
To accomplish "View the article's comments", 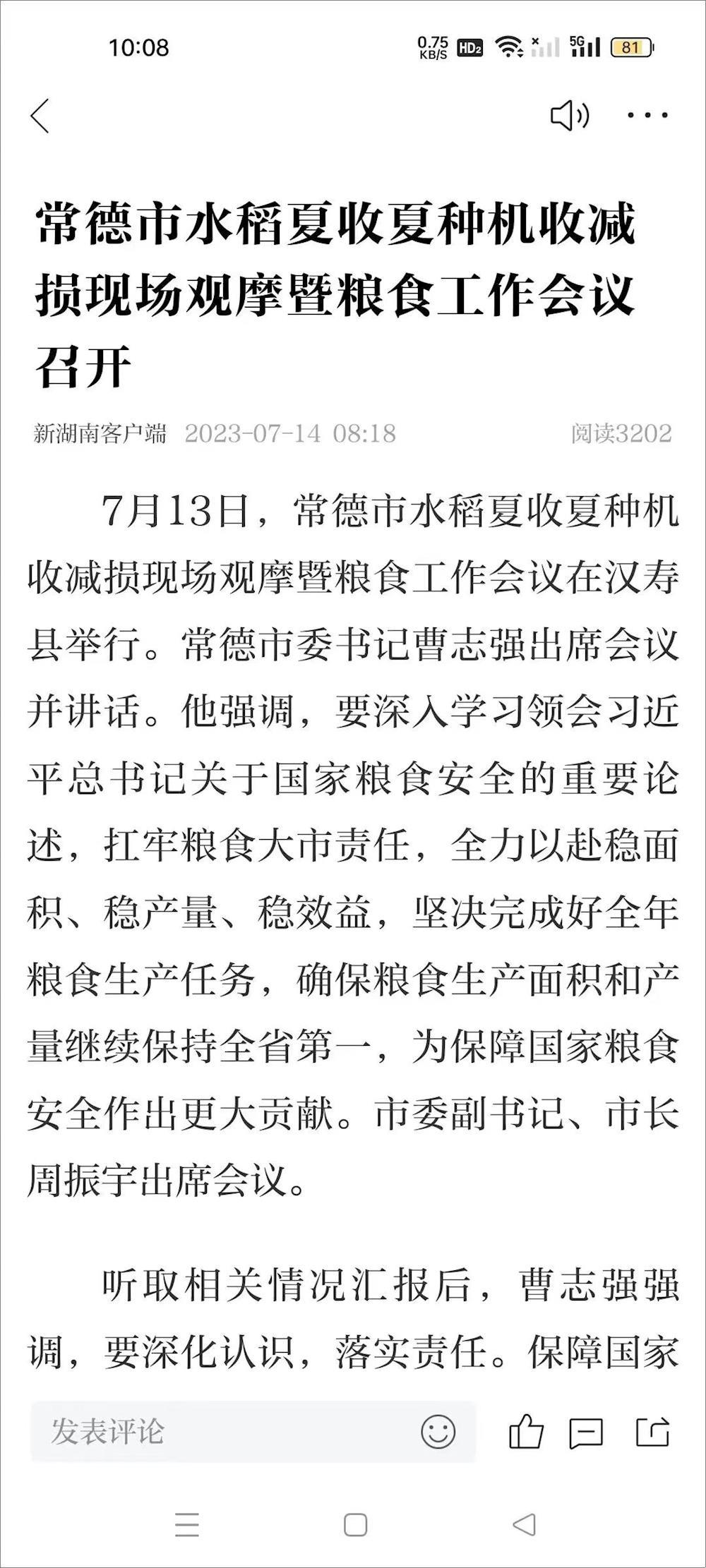I will pos(586,1433).
